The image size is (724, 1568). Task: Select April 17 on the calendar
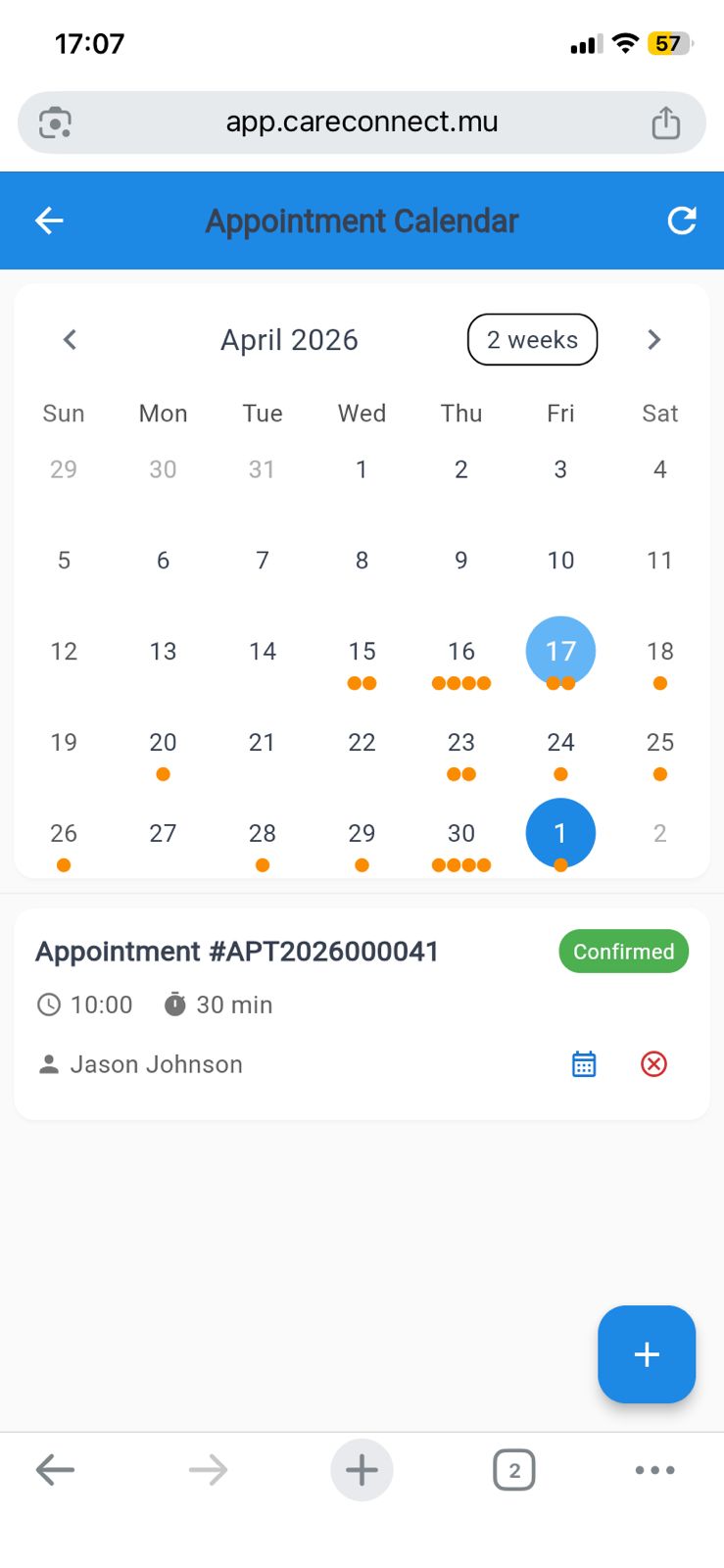(560, 651)
